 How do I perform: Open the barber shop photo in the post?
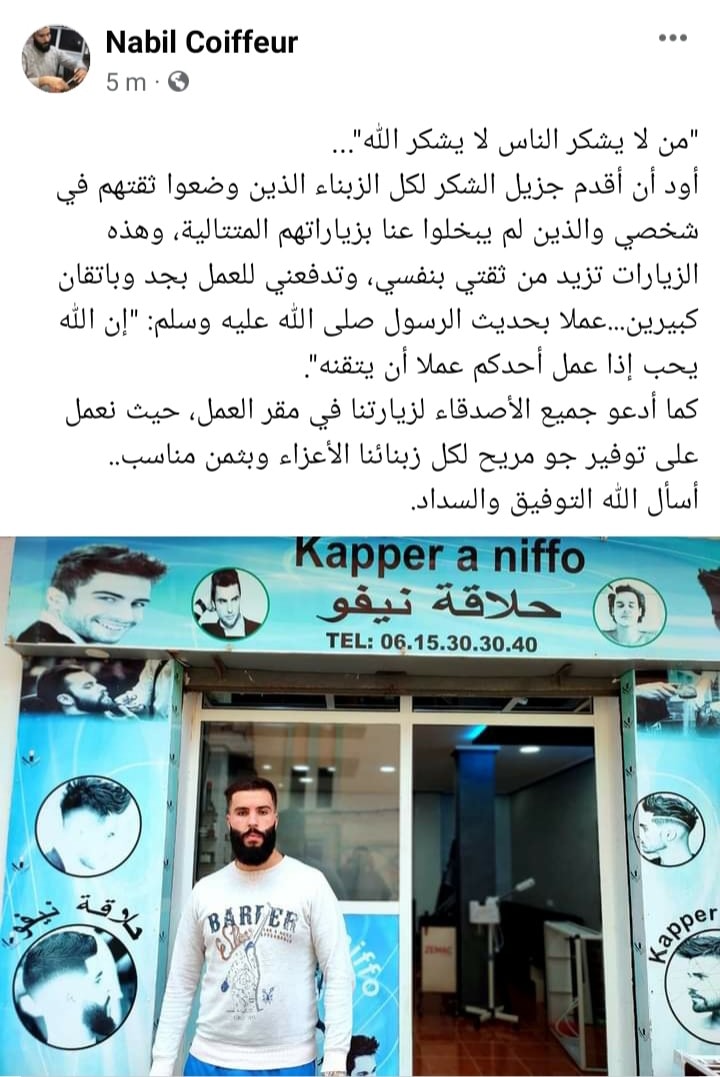click(360, 805)
